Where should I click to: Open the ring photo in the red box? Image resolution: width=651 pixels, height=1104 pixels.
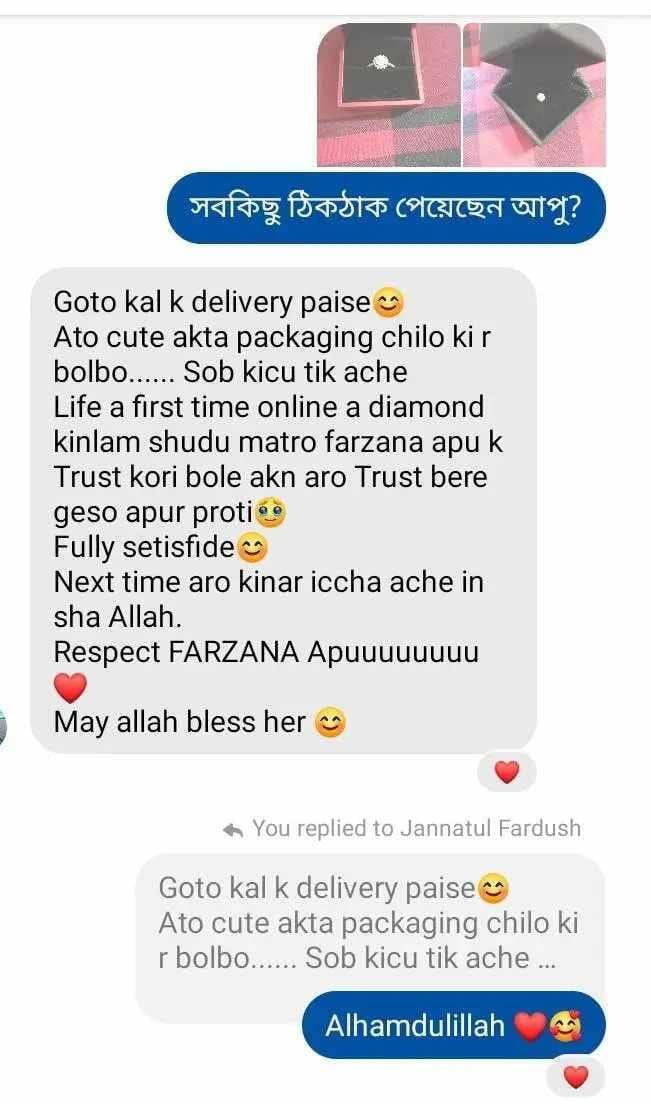388,94
